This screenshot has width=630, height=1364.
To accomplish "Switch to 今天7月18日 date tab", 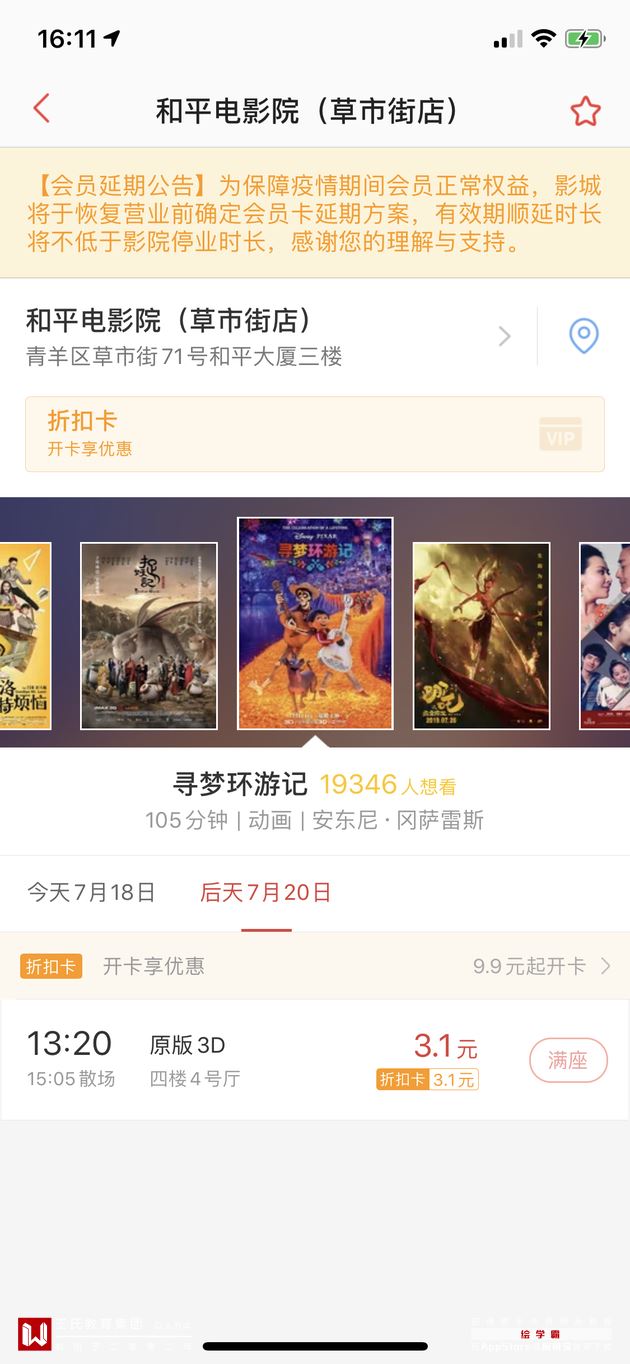I will (x=91, y=892).
